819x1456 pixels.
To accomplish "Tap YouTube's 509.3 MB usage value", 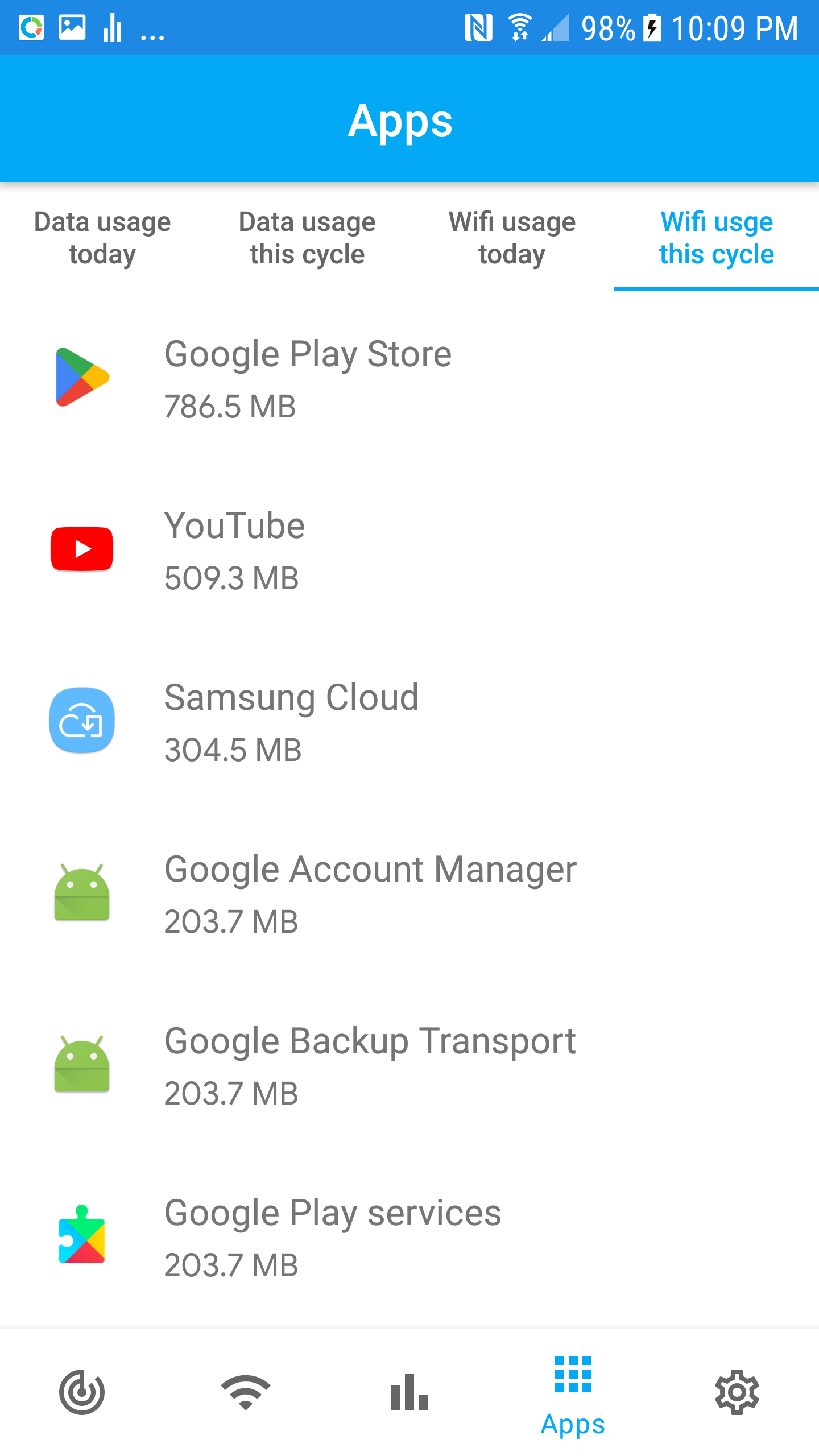I will (x=231, y=579).
